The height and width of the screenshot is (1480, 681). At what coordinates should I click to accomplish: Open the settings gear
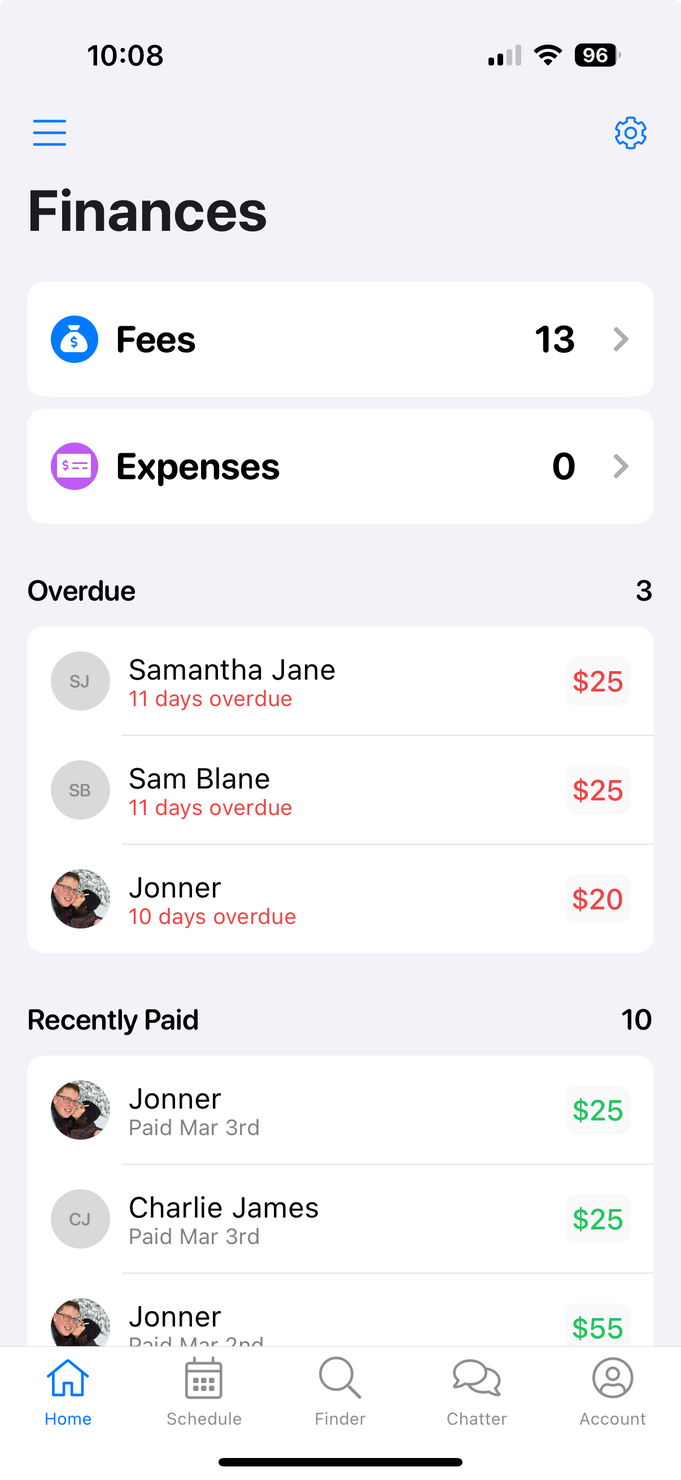(x=630, y=133)
